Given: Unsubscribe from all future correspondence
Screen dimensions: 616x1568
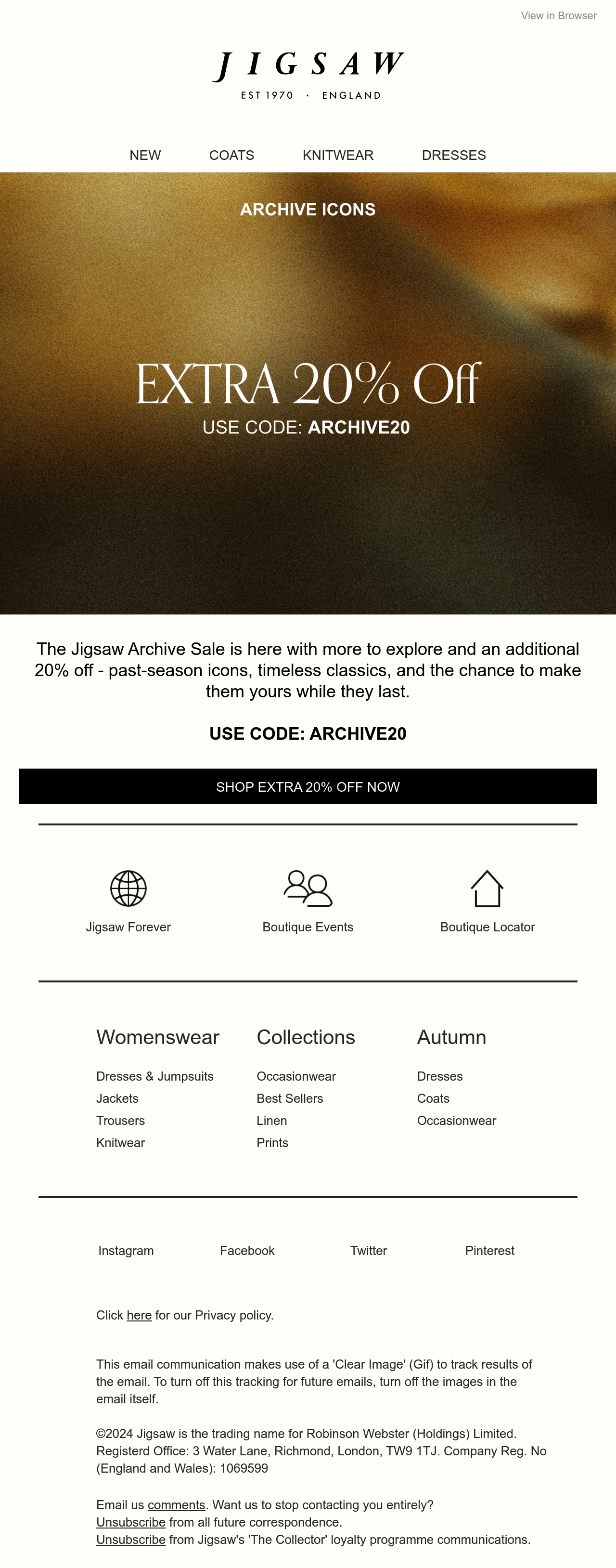Looking at the screenshot, I should tap(131, 1522).
